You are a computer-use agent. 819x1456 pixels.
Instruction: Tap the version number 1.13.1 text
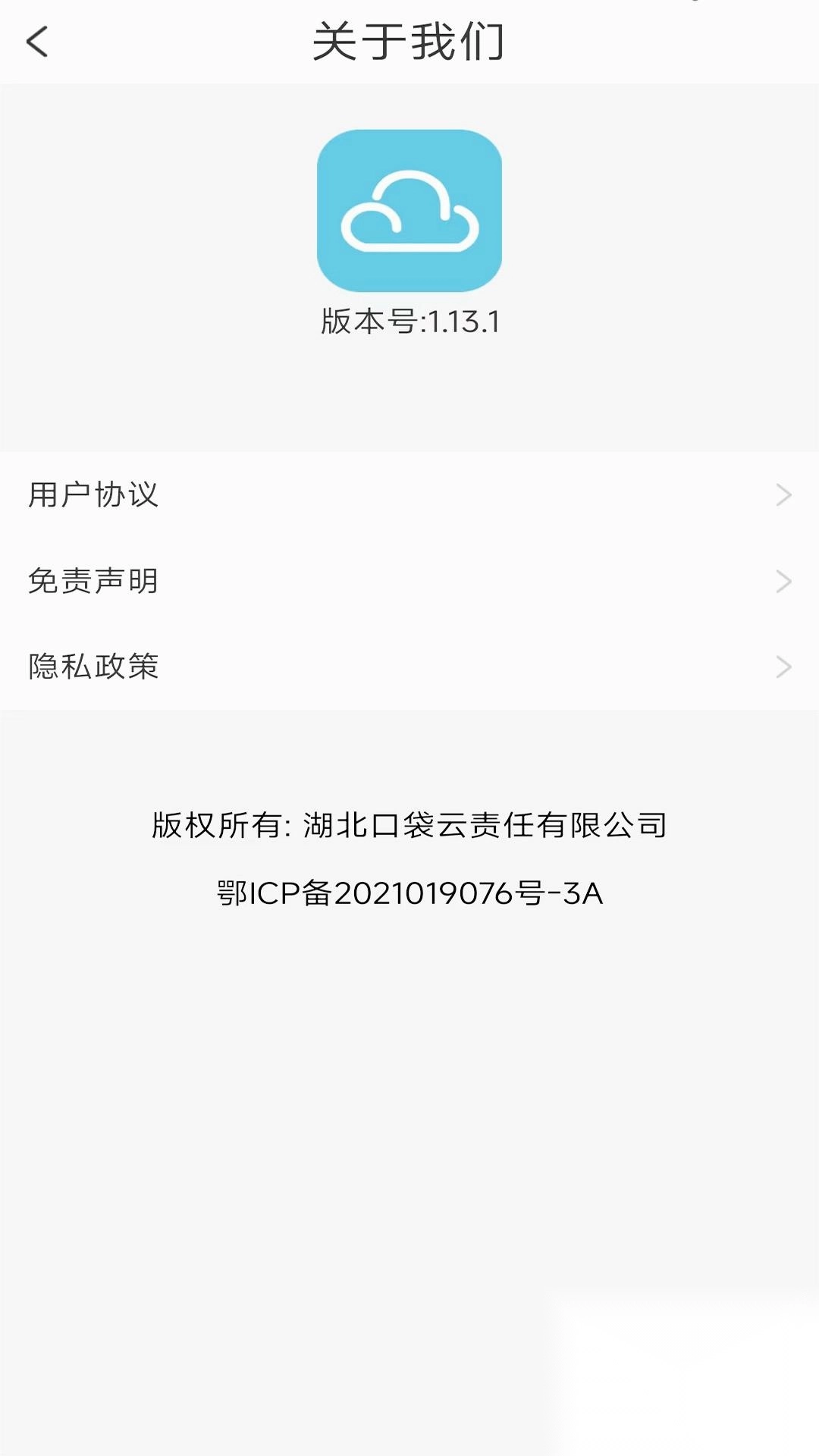(x=409, y=322)
